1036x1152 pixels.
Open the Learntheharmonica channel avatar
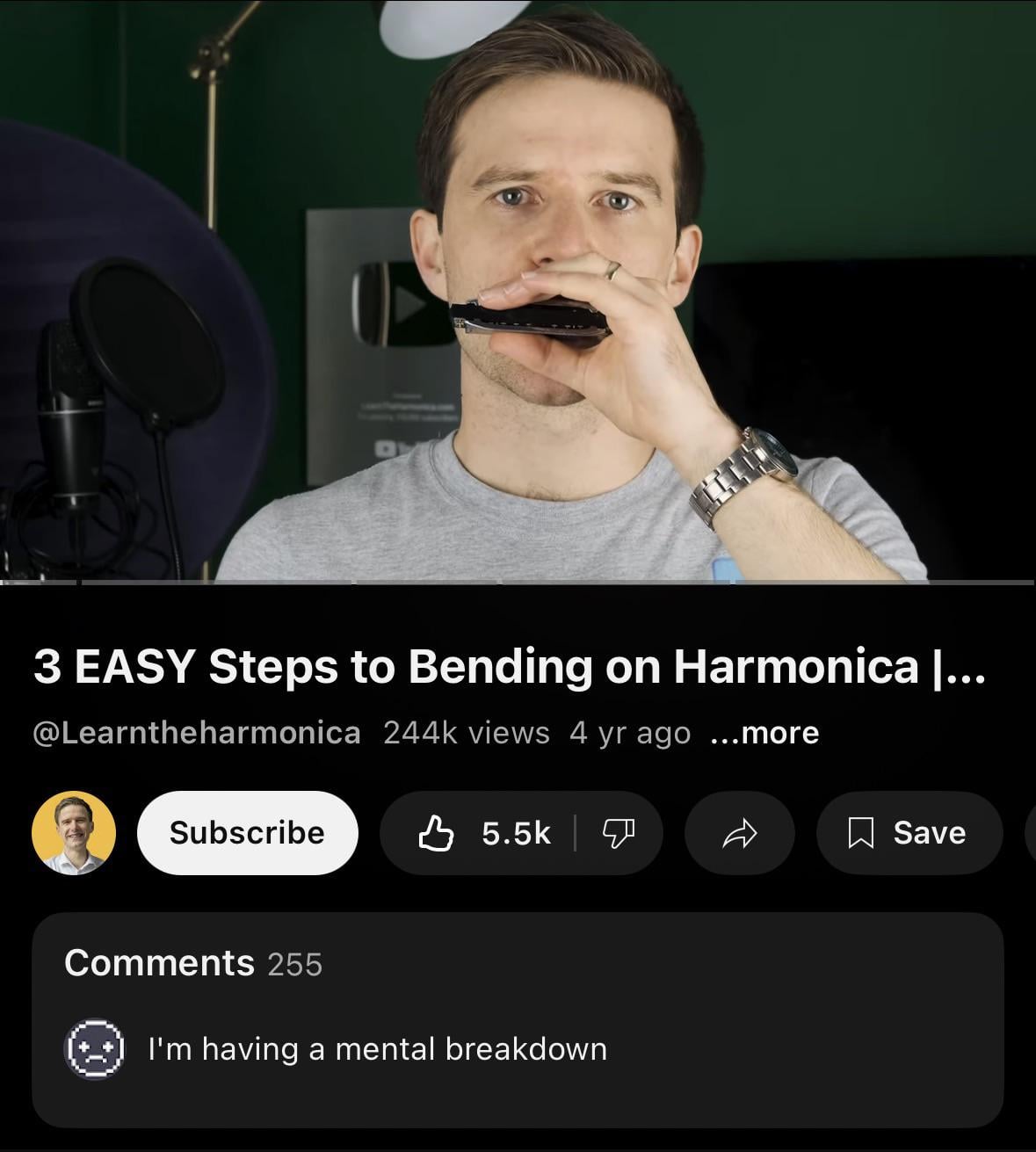(x=74, y=833)
